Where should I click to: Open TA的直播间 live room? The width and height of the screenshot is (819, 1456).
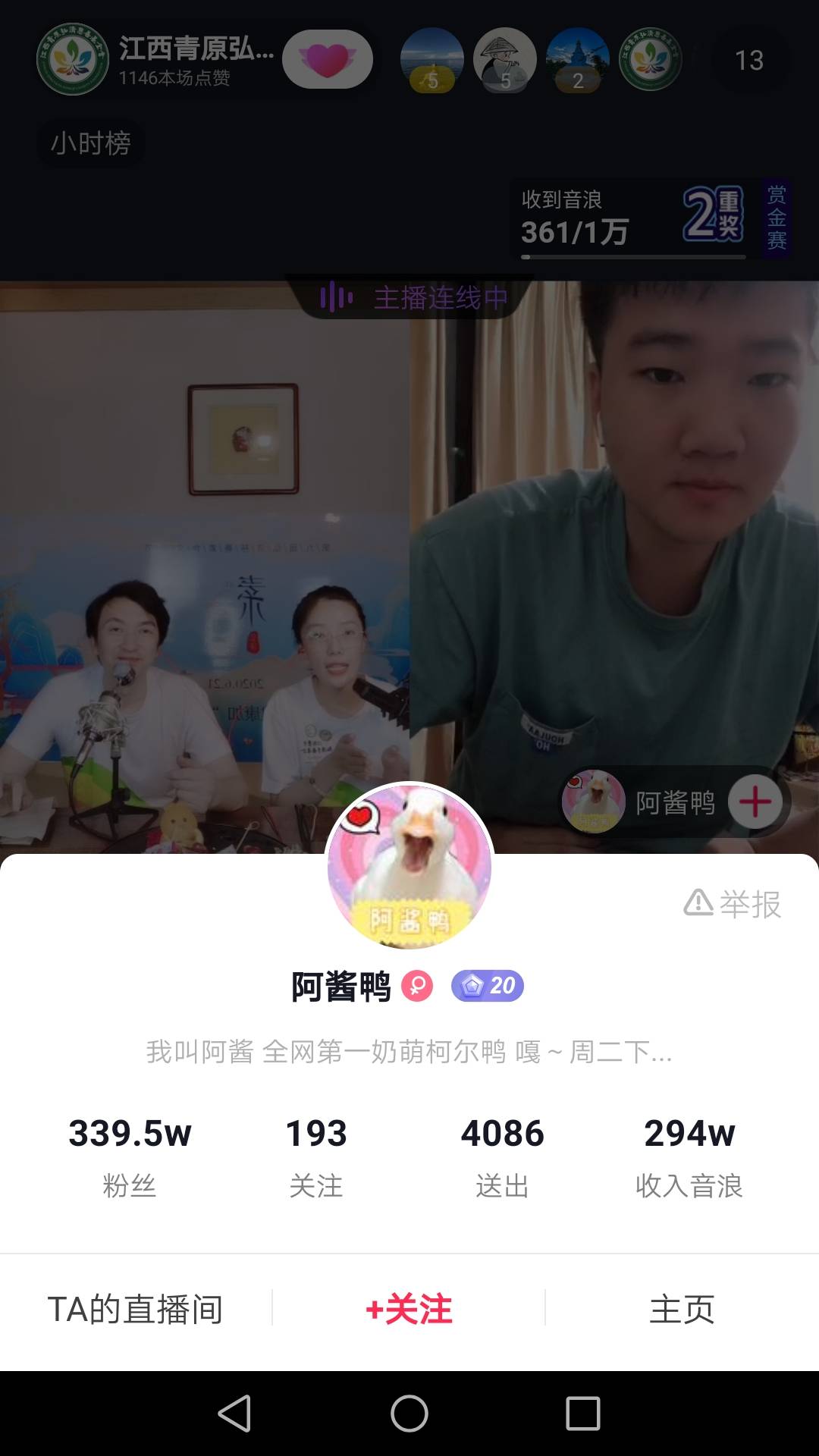tap(136, 1310)
